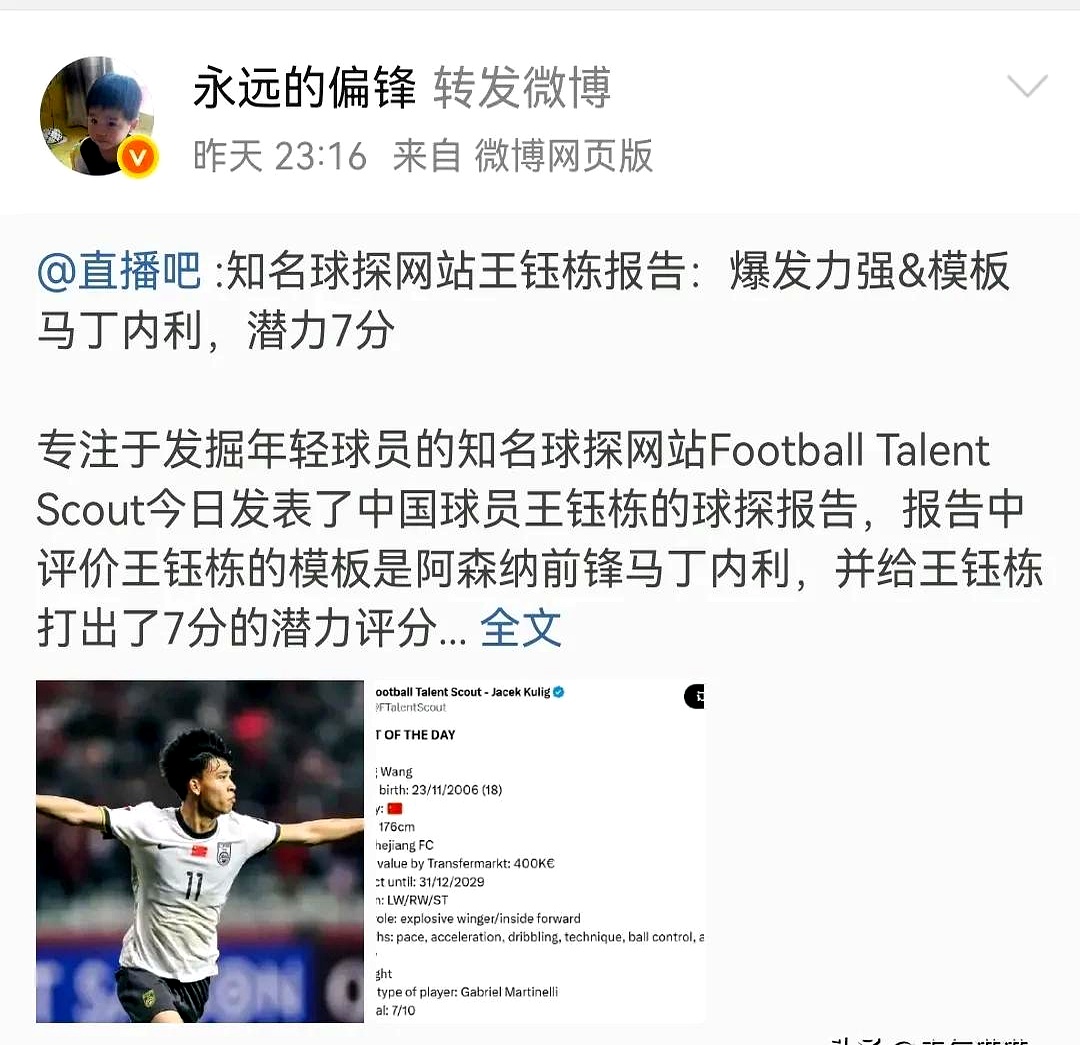Open the Football Talent Scout screenshot image
Viewport: 1080px width, 1045px height.
(x=537, y=851)
